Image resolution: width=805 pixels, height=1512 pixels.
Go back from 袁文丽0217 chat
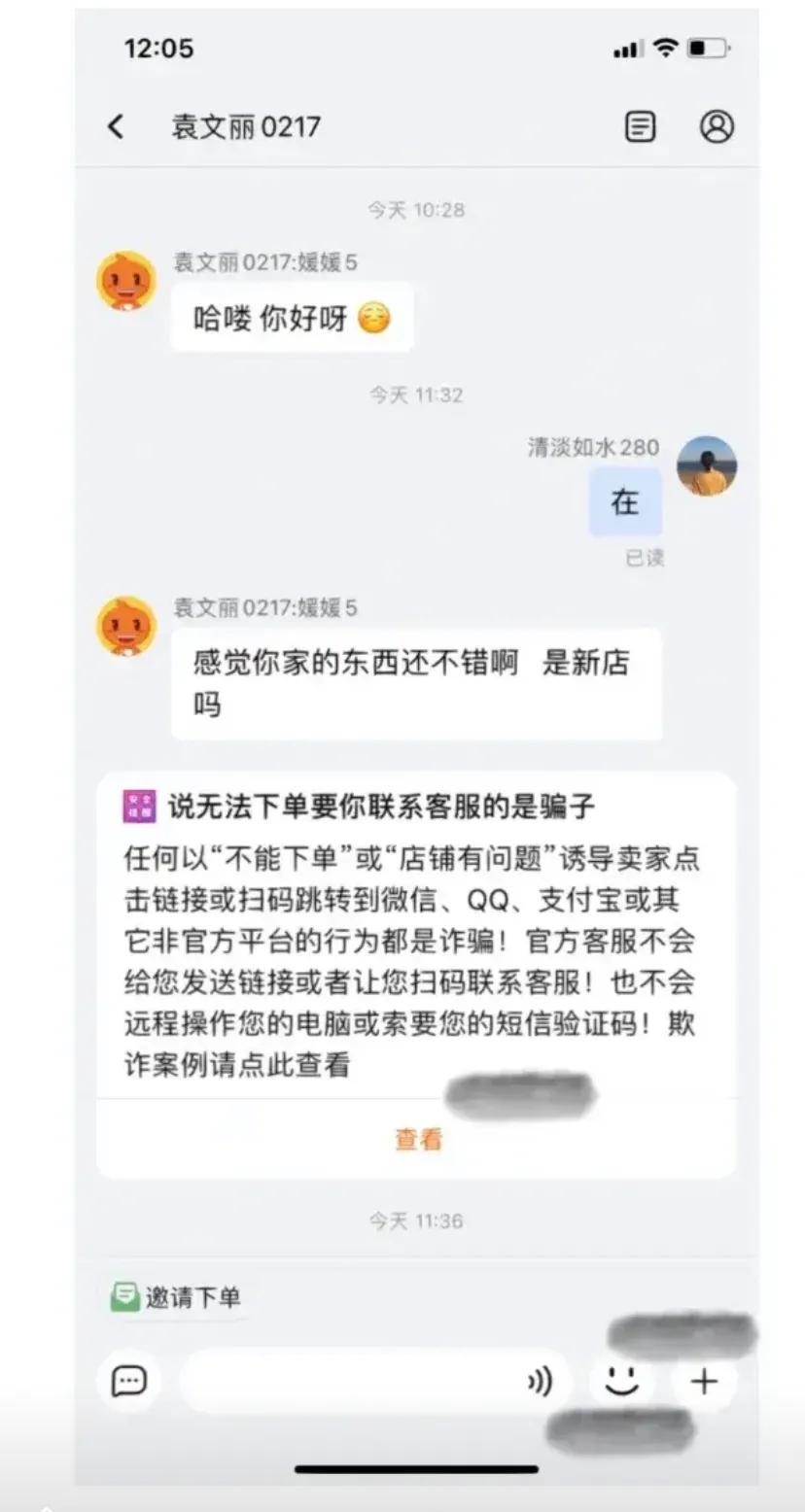click(116, 126)
